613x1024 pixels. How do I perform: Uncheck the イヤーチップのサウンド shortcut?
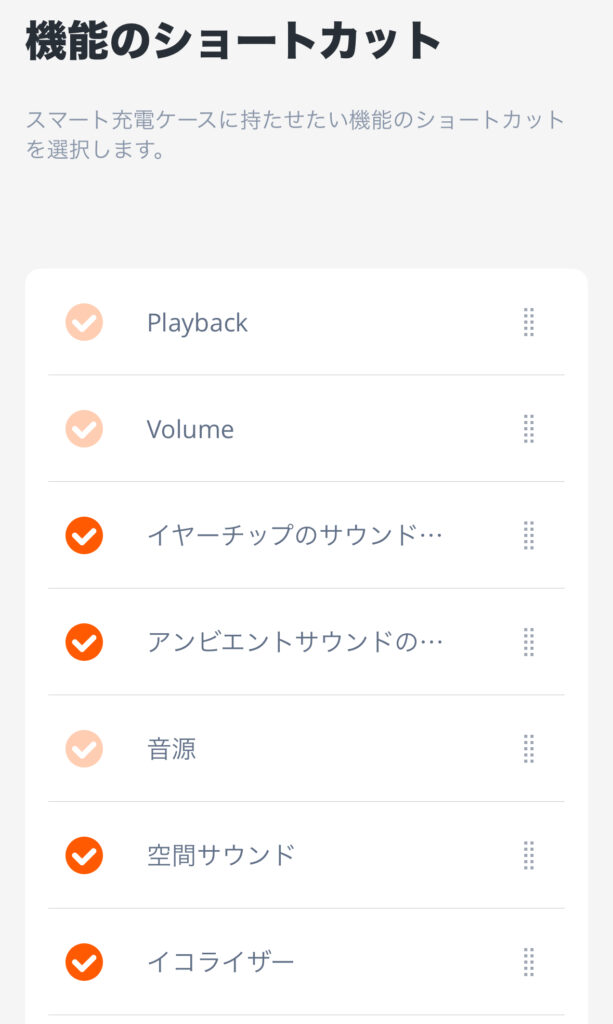tap(84, 535)
